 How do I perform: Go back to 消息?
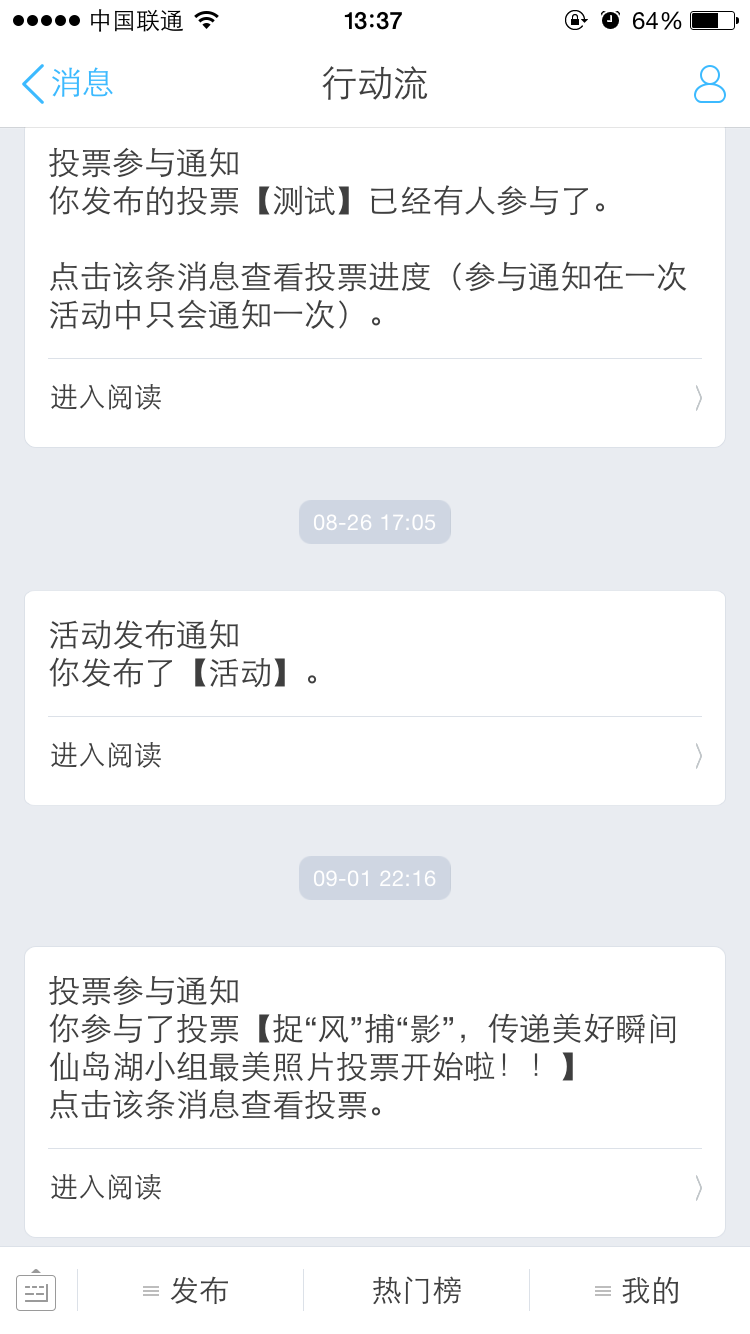coord(68,84)
